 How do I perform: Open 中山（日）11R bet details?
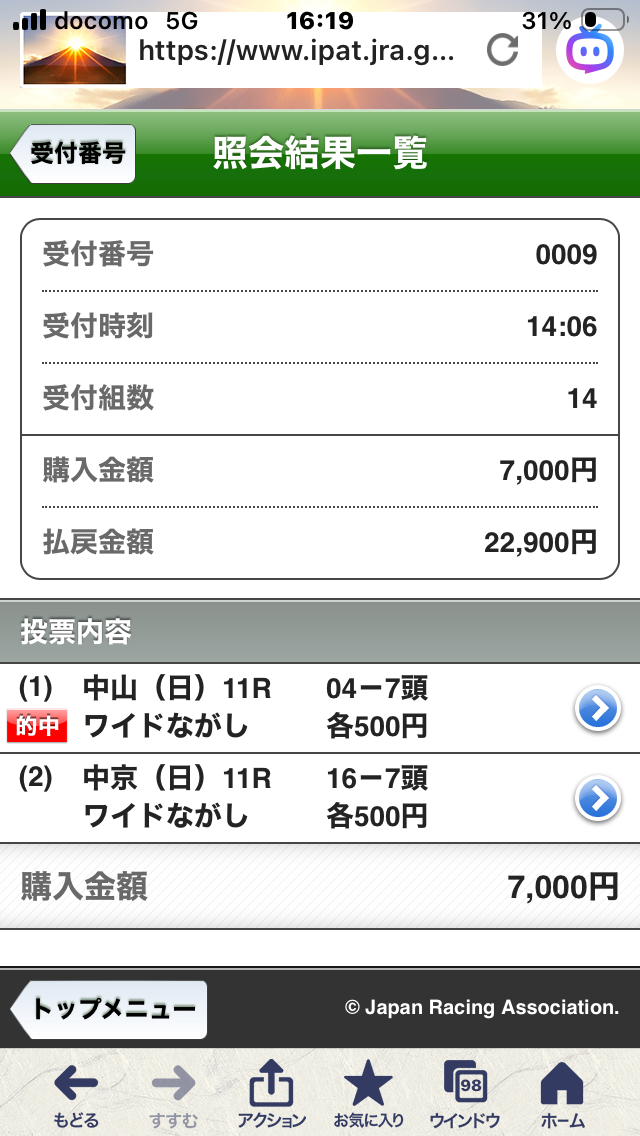(x=597, y=709)
